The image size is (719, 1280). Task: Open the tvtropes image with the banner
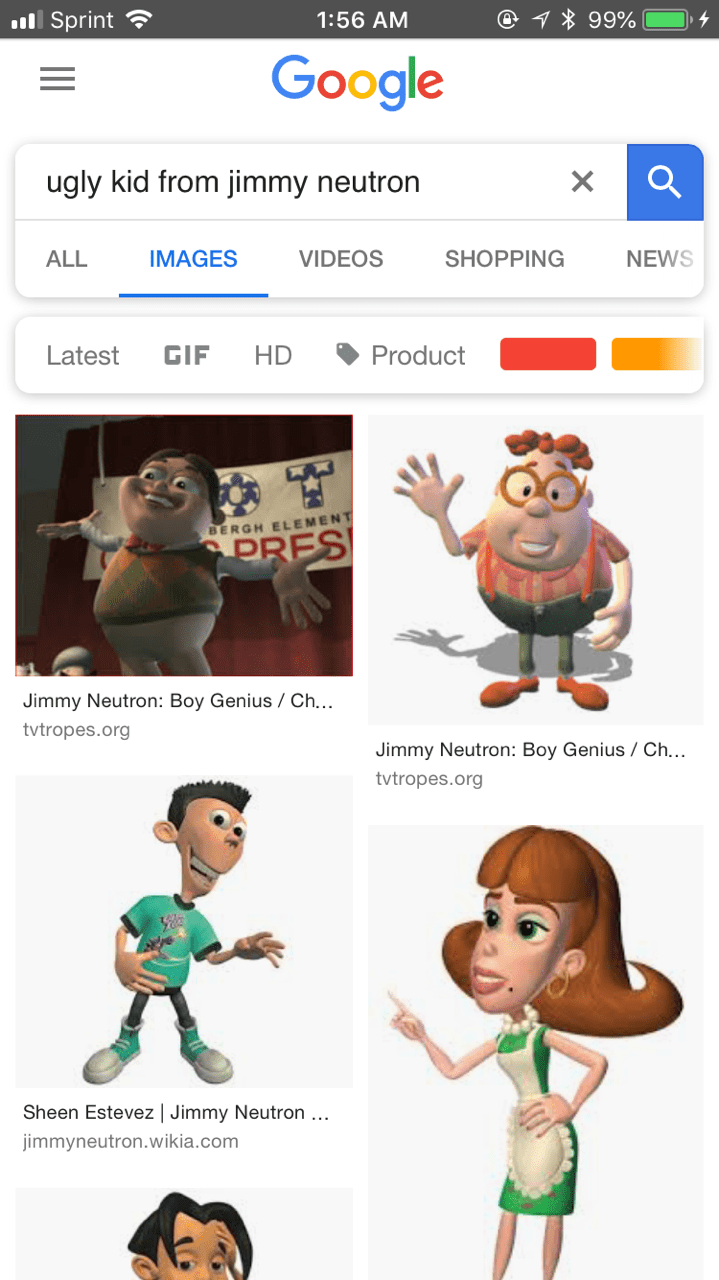coord(184,546)
